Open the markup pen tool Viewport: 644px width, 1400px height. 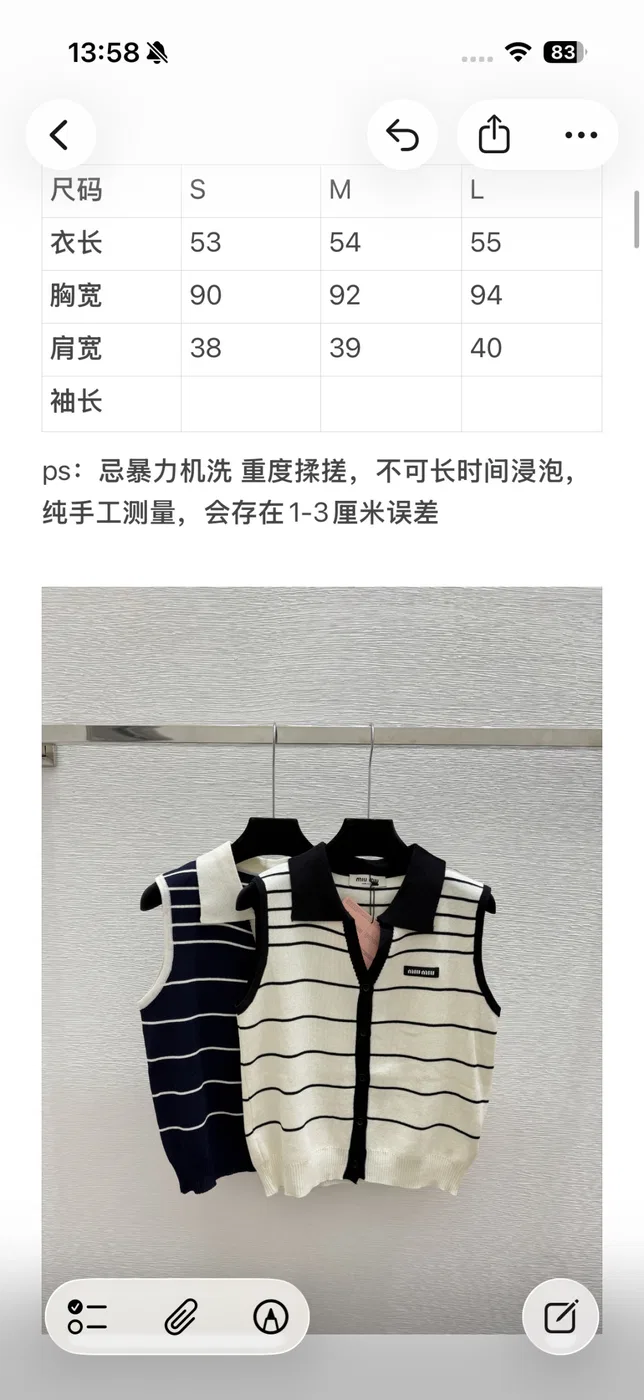pyautogui.click(x=270, y=1317)
